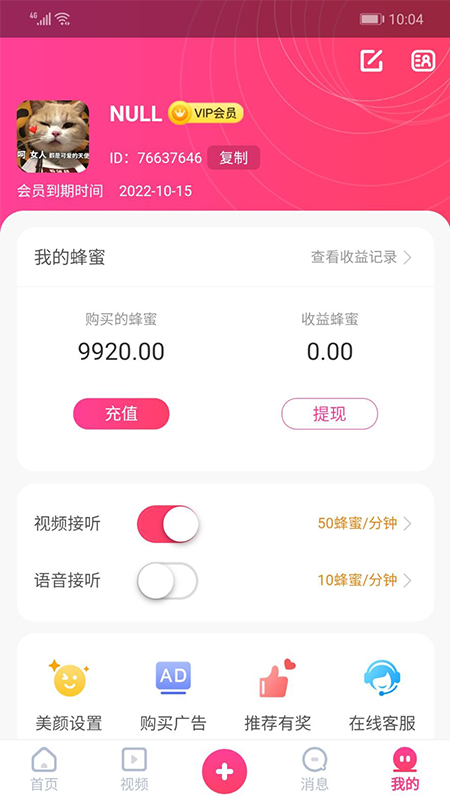
Task: Open the VIP会员 badge
Action: coord(206,113)
